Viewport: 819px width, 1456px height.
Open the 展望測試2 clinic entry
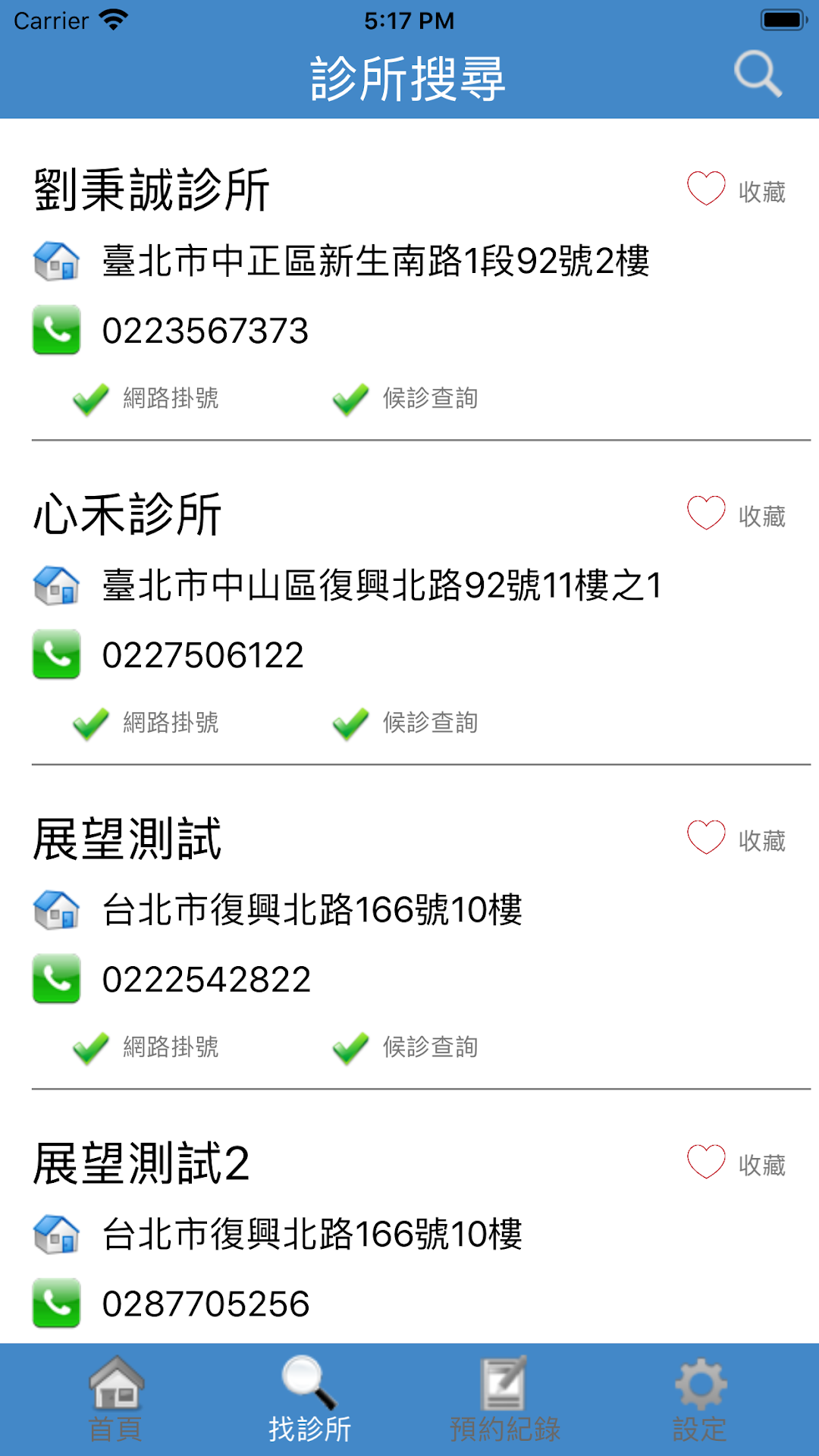(141, 1163)
